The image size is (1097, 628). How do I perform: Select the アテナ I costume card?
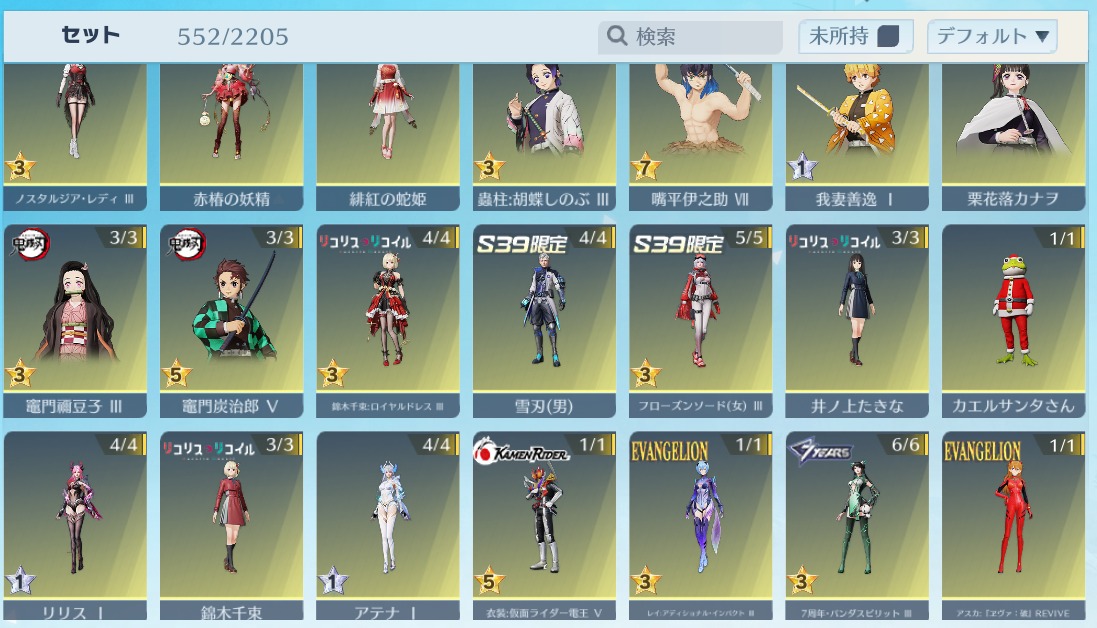click(x=387, y=525)
